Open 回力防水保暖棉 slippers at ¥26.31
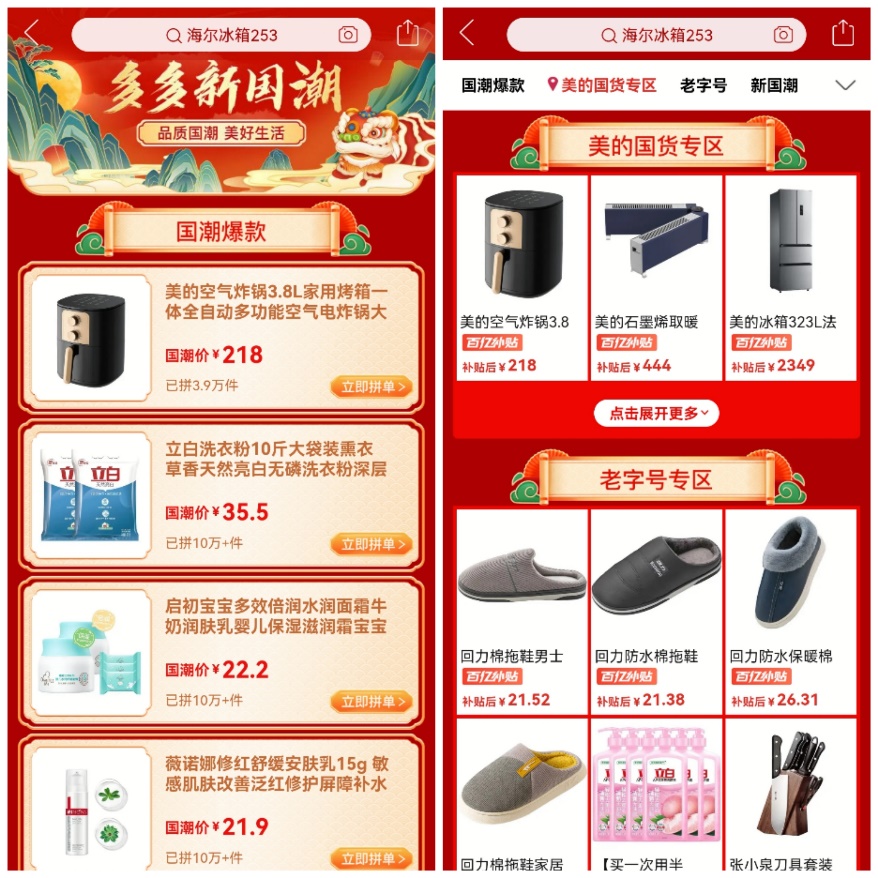The image size is (878, 878). (x=791, y=611)
